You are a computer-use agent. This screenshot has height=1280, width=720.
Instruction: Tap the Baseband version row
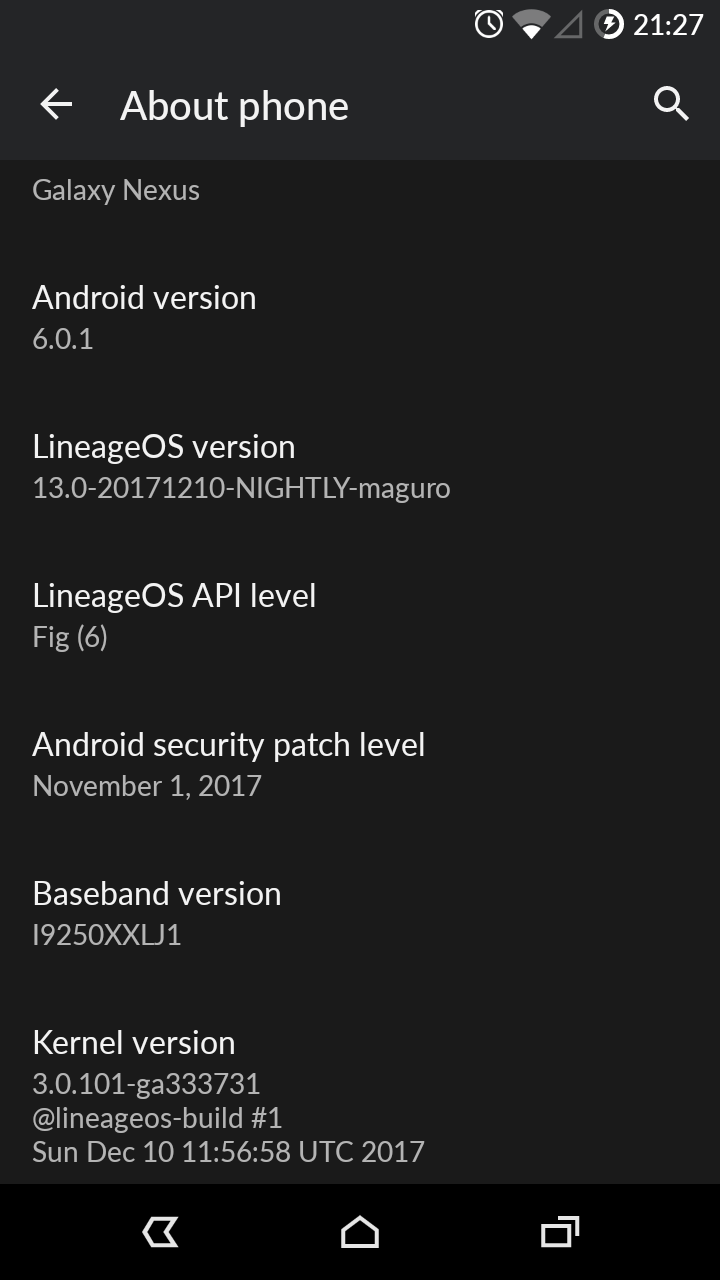coord(360,913)
